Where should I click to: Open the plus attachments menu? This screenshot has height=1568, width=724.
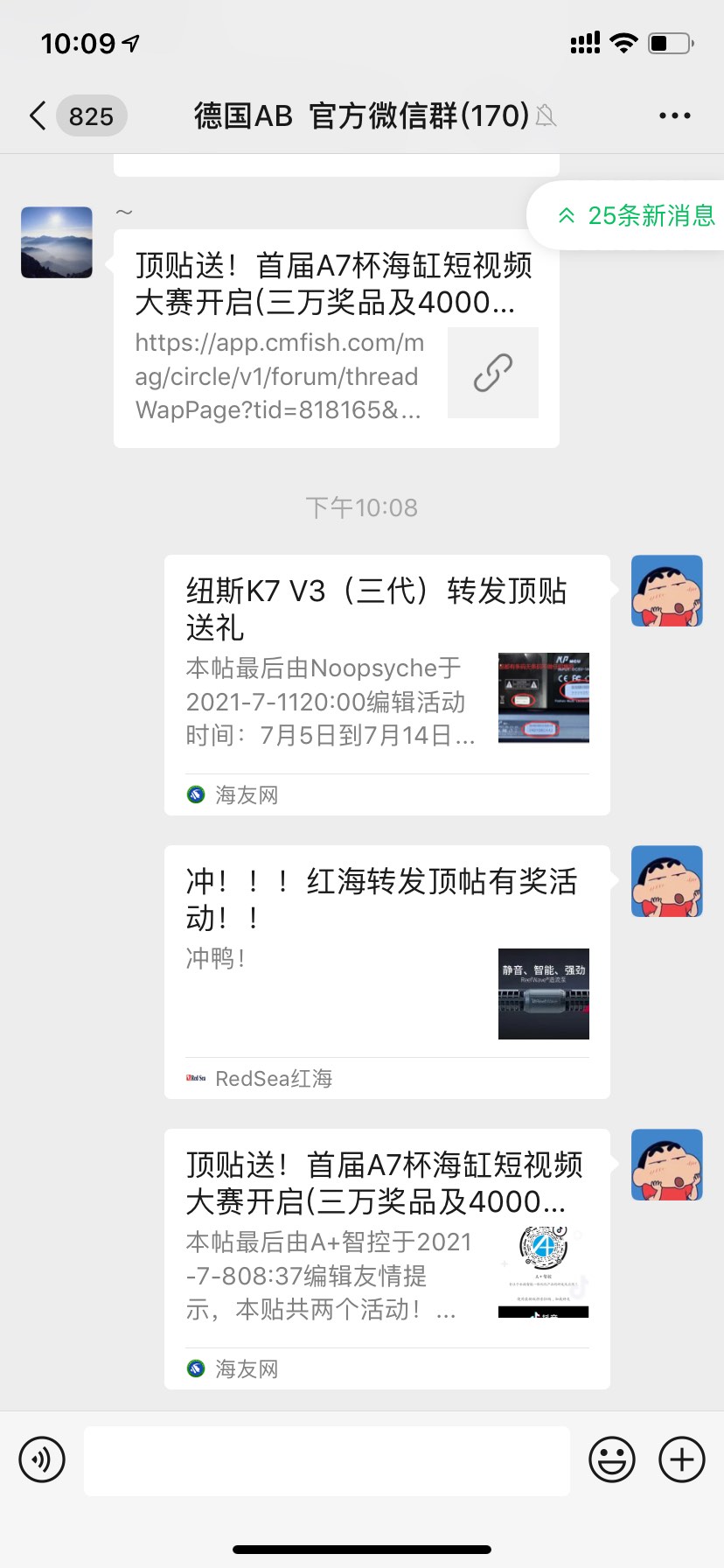(682, 1459)
